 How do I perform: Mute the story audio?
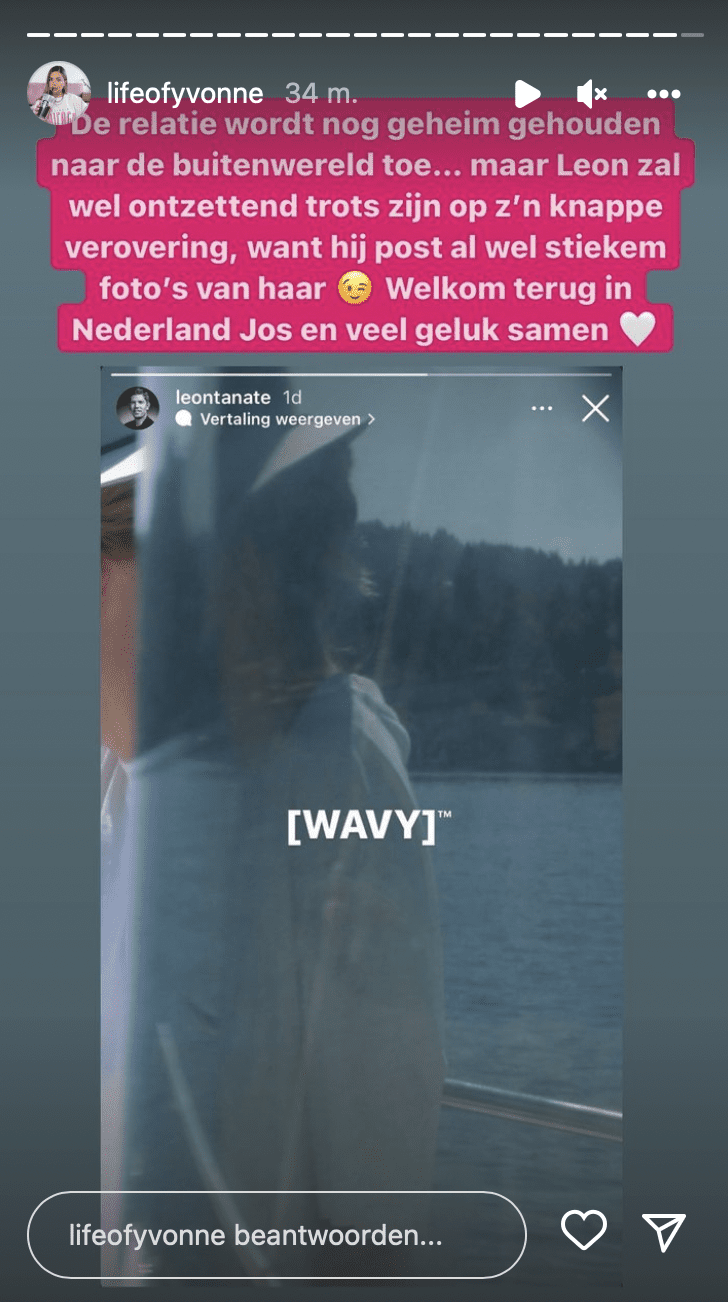[x=592, y=92]
